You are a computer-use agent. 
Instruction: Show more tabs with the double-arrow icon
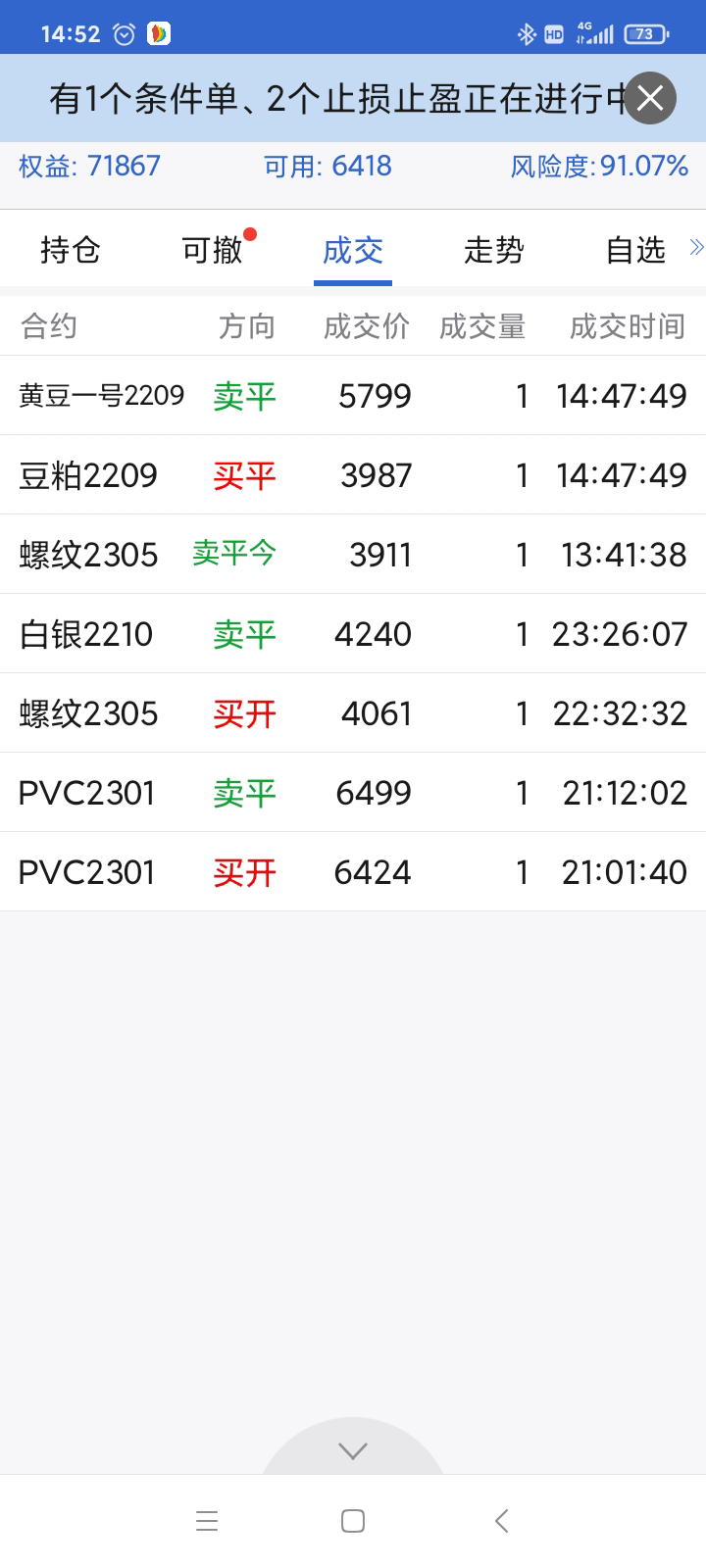[x=696, y=247]
